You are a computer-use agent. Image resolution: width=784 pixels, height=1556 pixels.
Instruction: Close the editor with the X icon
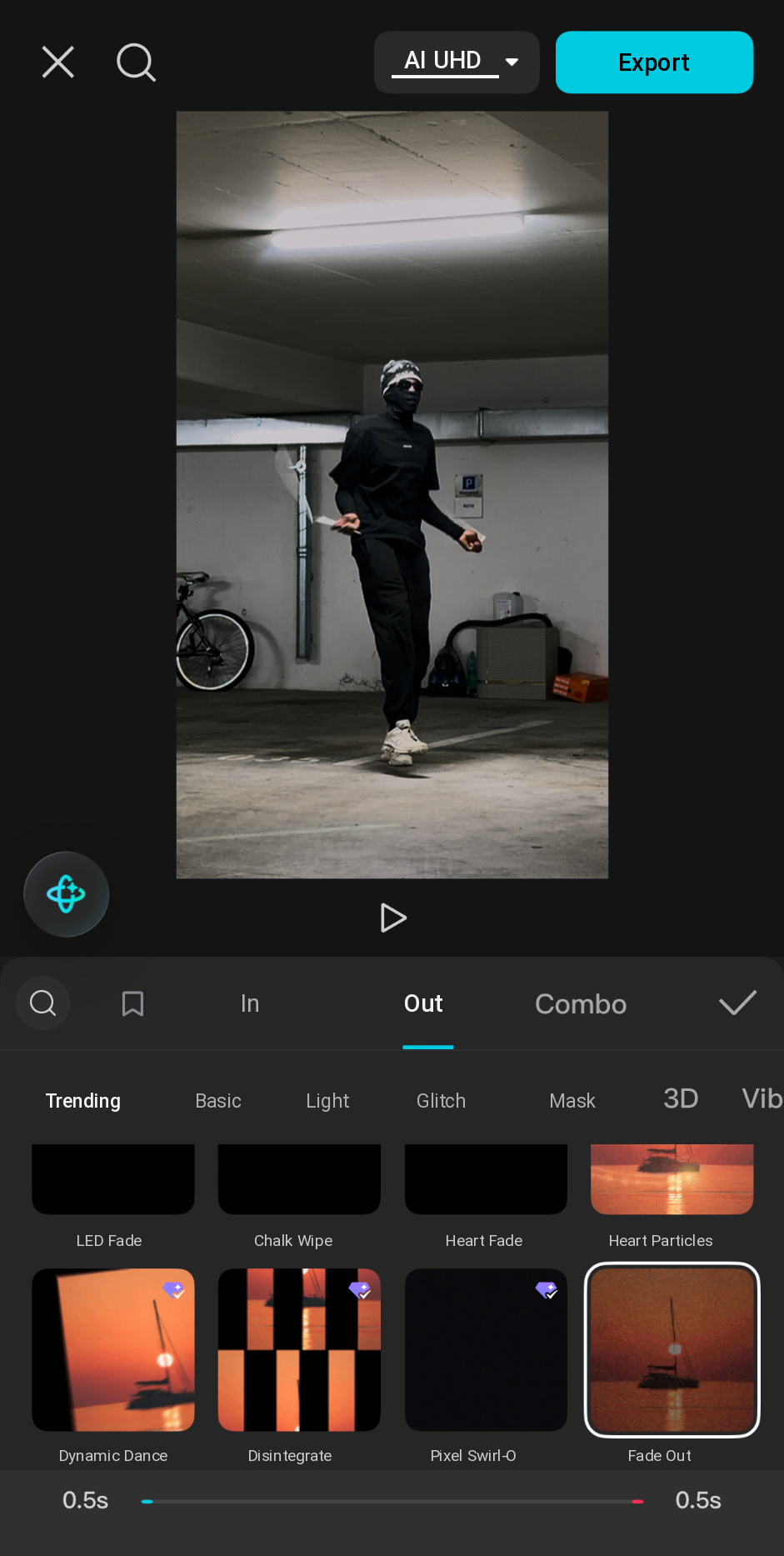pyautogui.click(x=58, y=63)
